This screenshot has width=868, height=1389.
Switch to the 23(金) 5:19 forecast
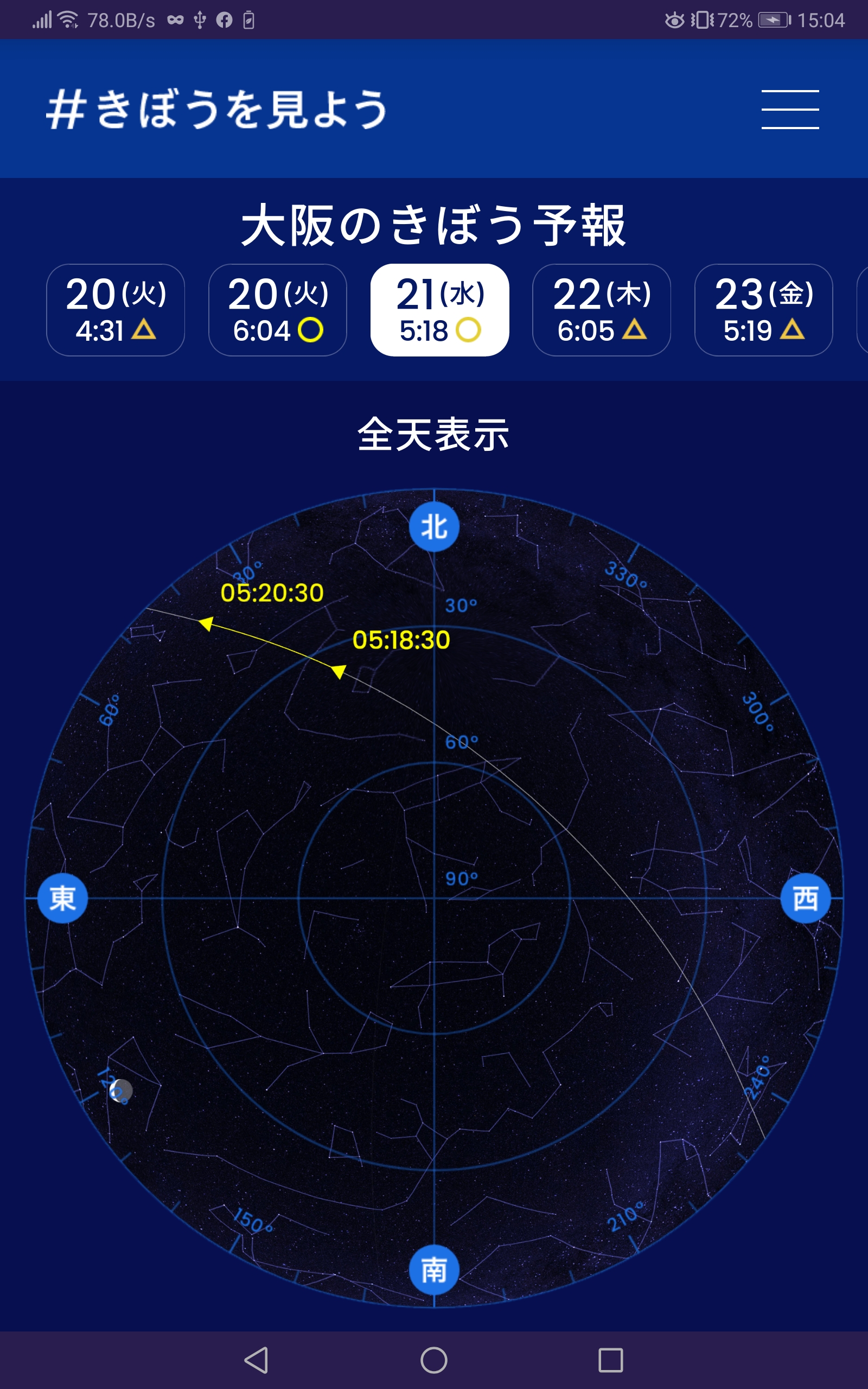[763, 310]
